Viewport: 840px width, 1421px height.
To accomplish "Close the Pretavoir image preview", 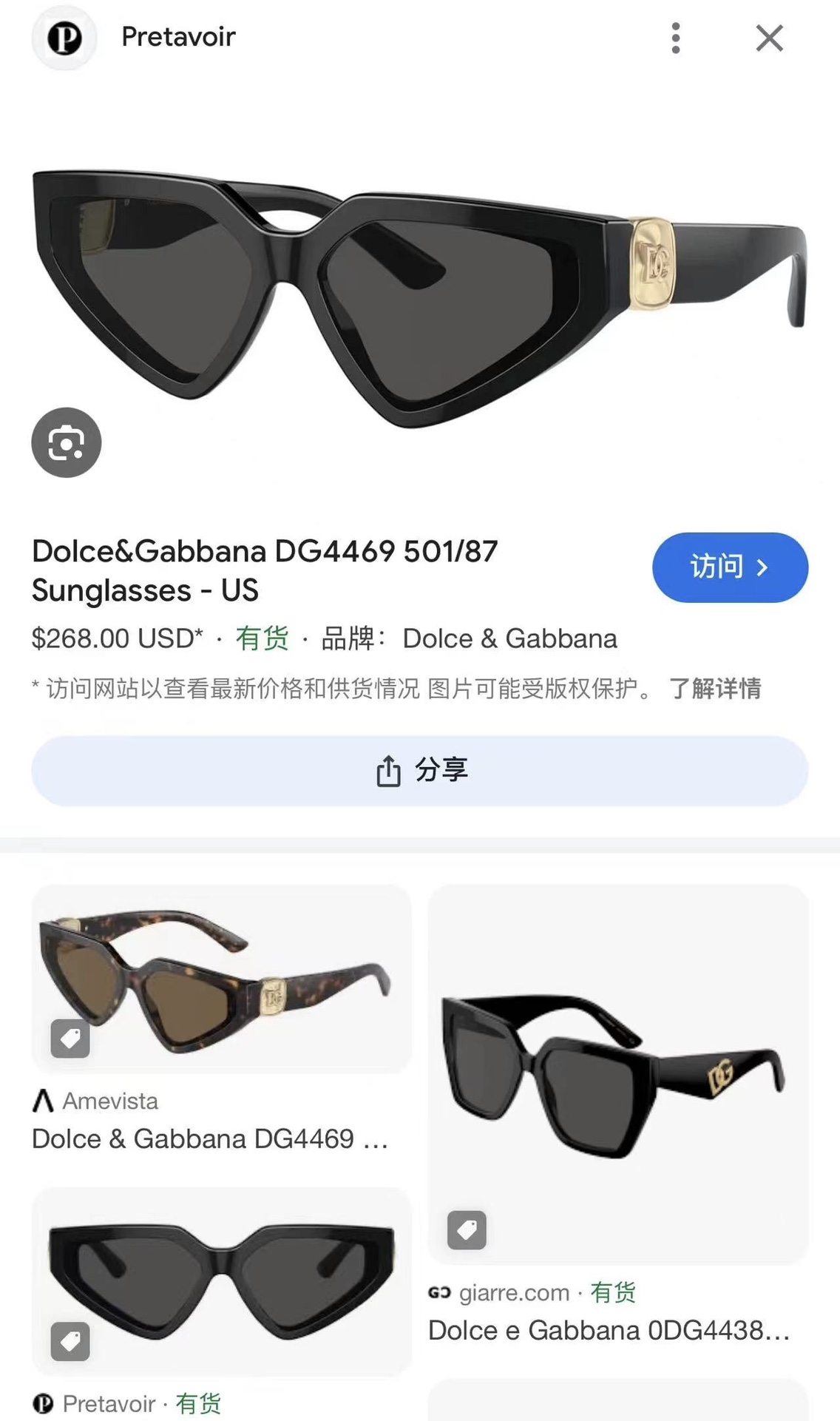I will 769,38.
